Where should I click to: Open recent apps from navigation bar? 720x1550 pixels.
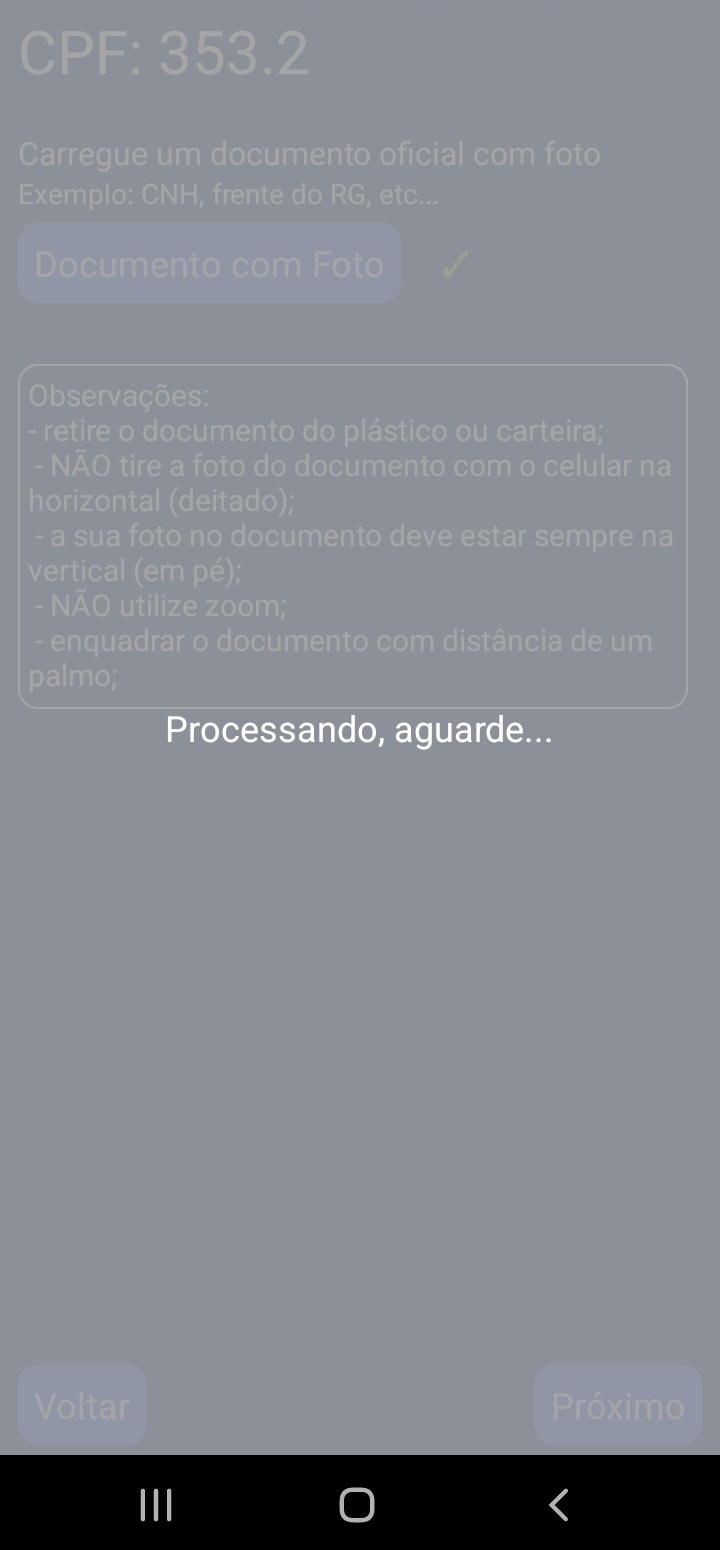point(156,1504)
